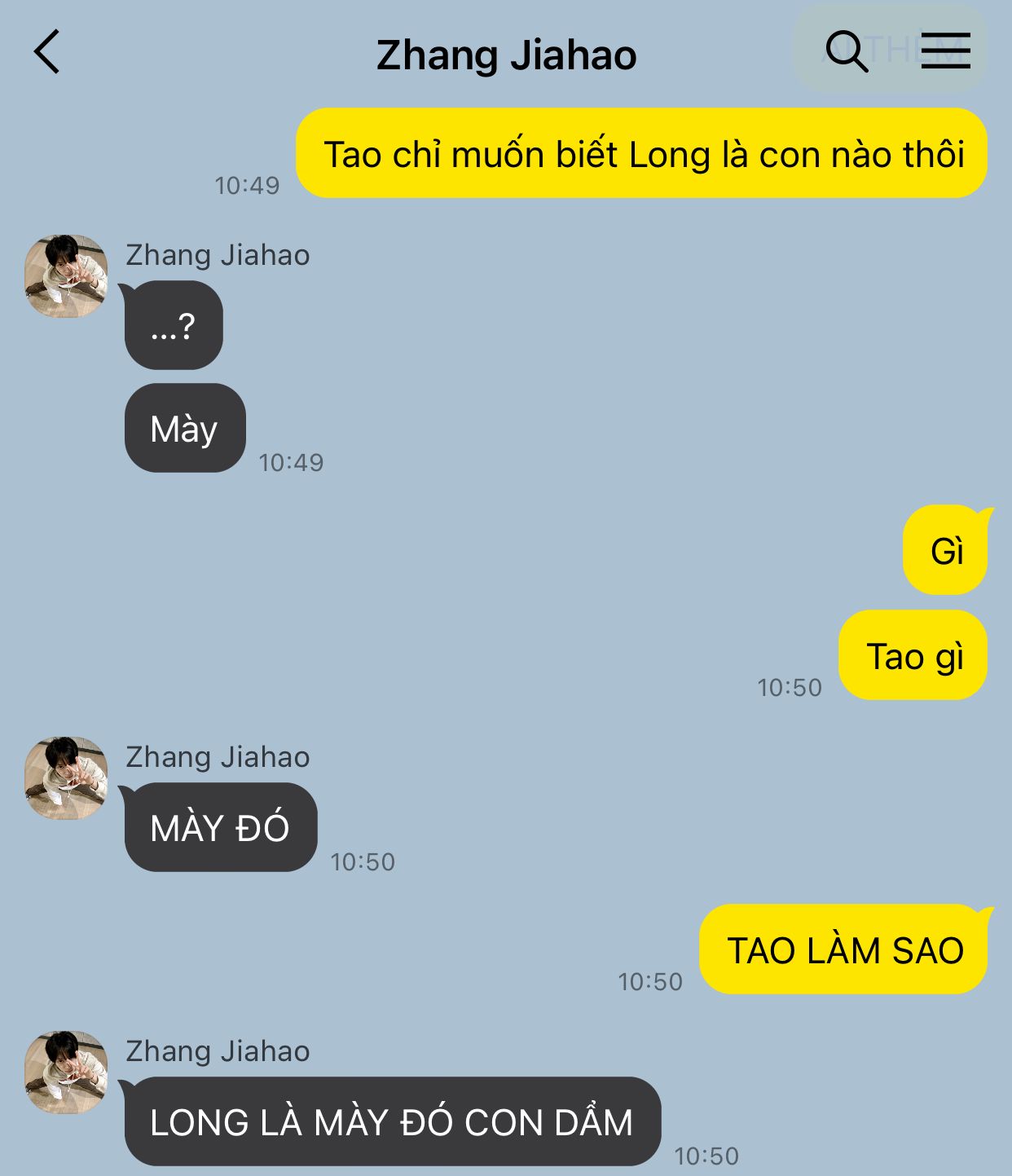Viewport: 1012px width, 1176px height.
Task: Search within this conversation
Action: pyautogui.click(x=847, y=52)
